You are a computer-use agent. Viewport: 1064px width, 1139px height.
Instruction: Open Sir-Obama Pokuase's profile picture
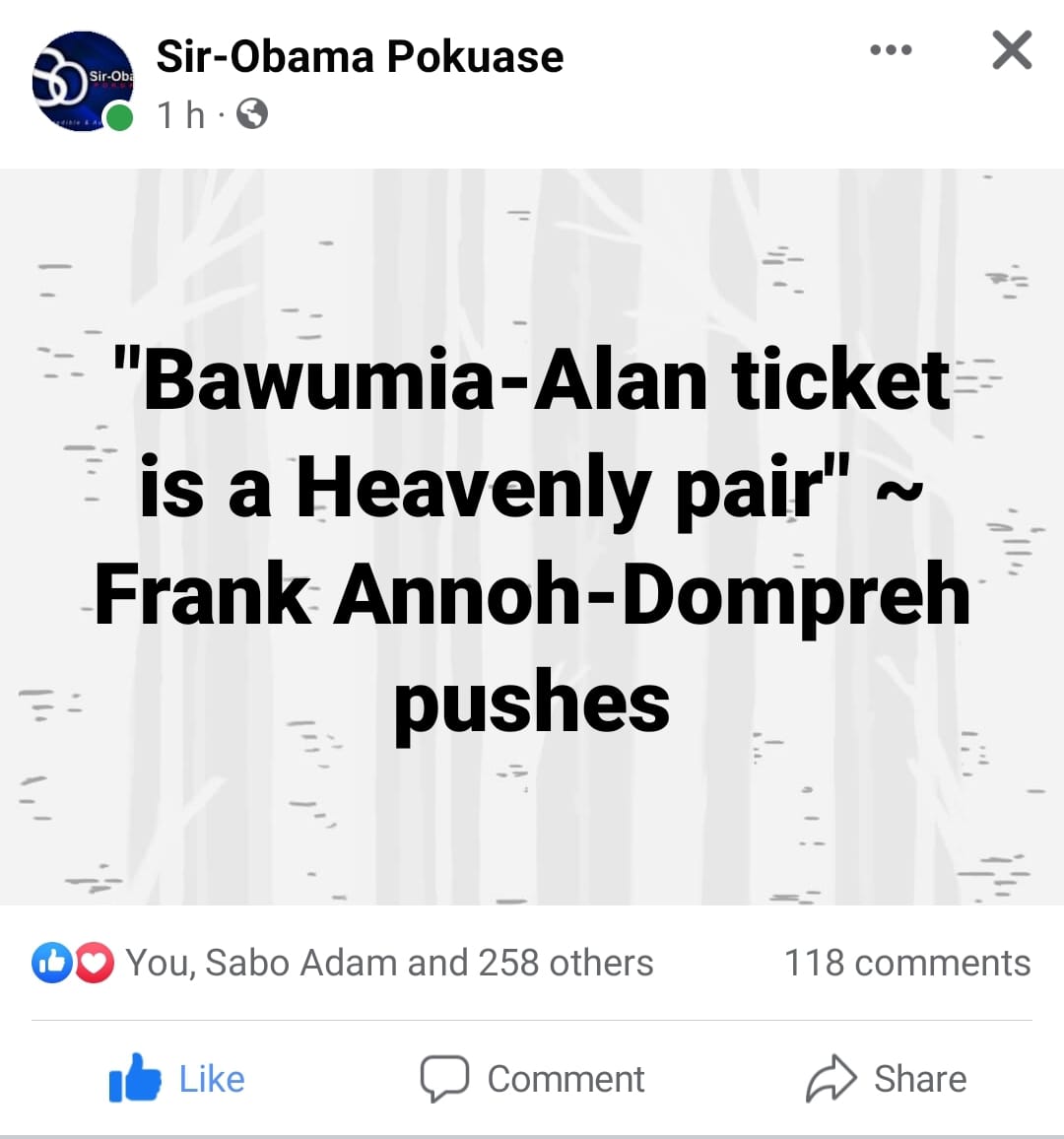82,82
